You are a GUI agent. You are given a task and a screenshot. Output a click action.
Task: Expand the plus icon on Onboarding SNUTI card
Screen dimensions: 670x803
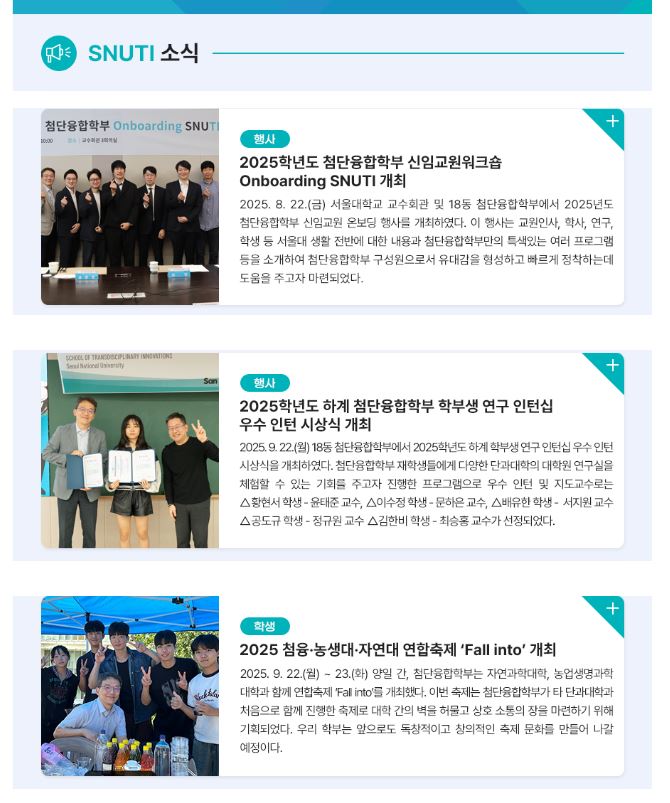[x=611, y=122]
